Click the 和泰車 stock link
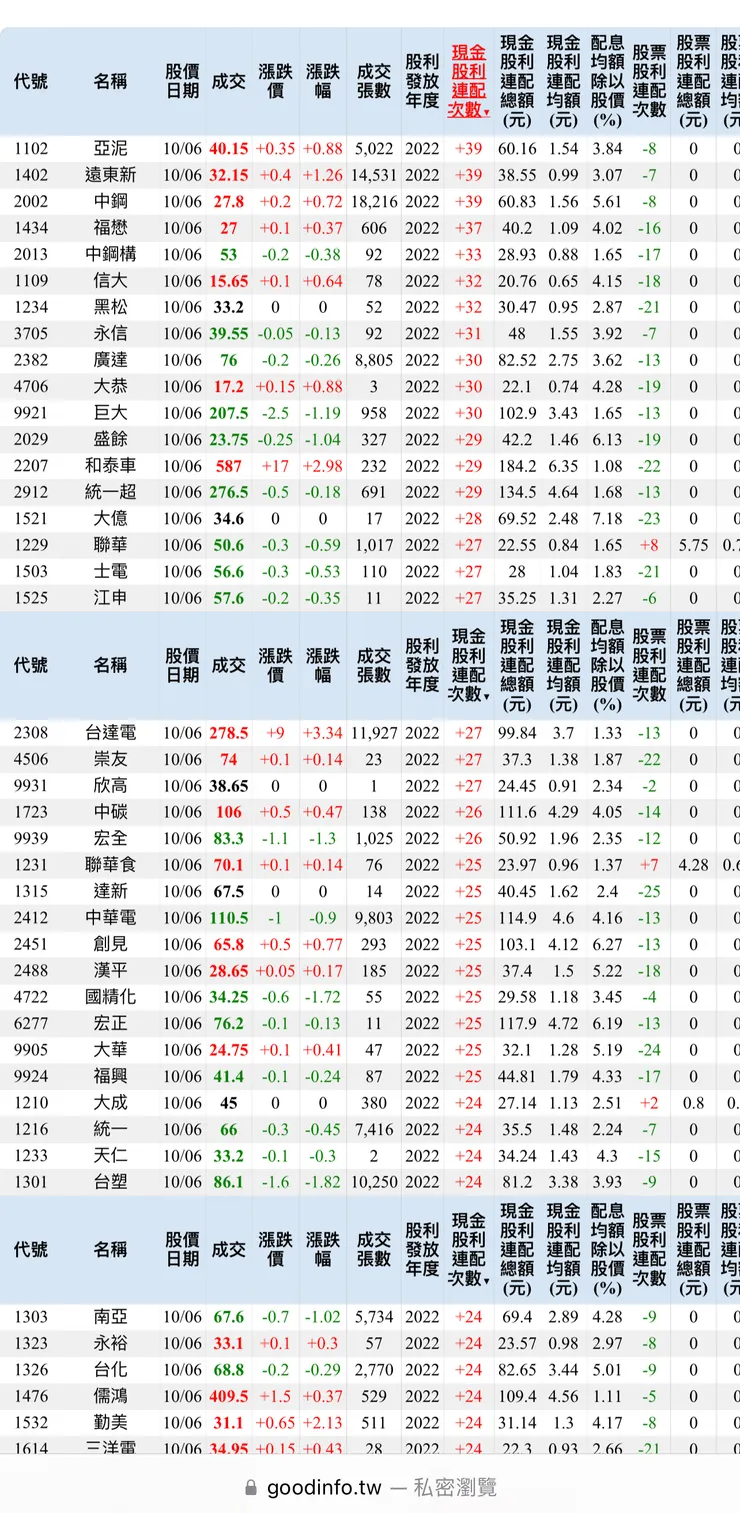The height and width of the screenshot is (1513, 740). click(x=111, y=466)
